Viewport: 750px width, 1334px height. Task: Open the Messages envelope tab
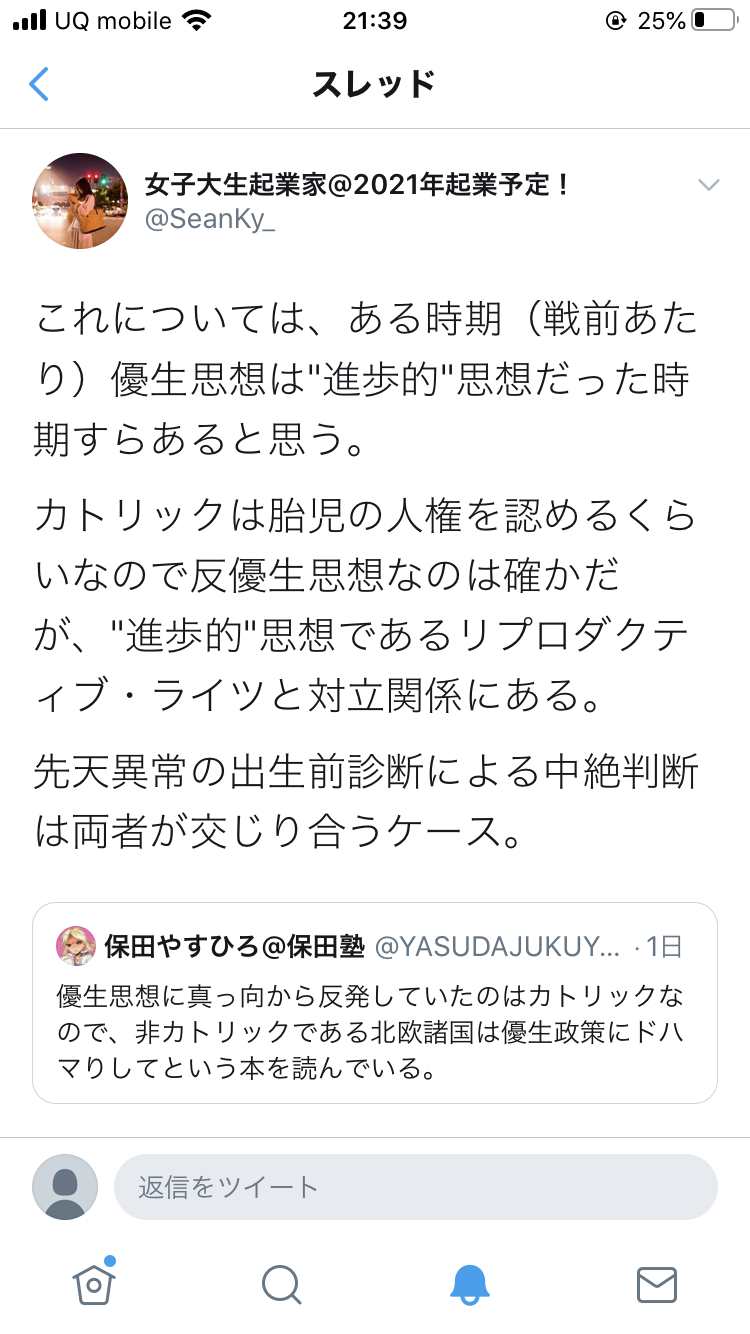[657, 1284]
